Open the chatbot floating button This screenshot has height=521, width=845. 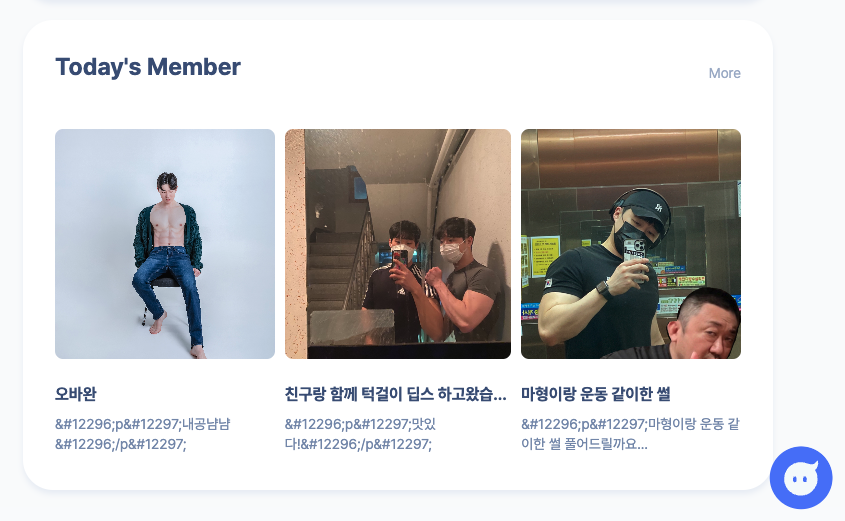[x=800, y=478]
